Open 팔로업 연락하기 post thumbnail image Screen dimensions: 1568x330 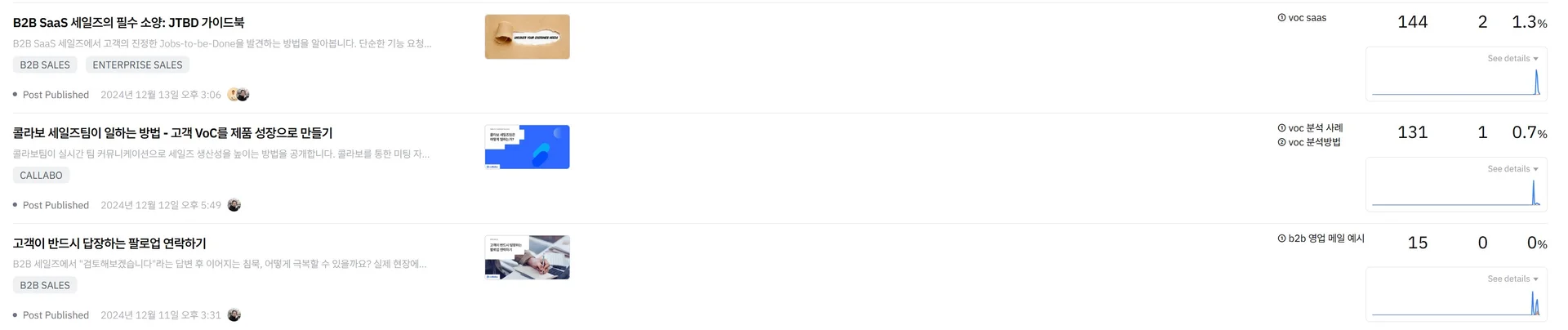(x=527, y=257)
